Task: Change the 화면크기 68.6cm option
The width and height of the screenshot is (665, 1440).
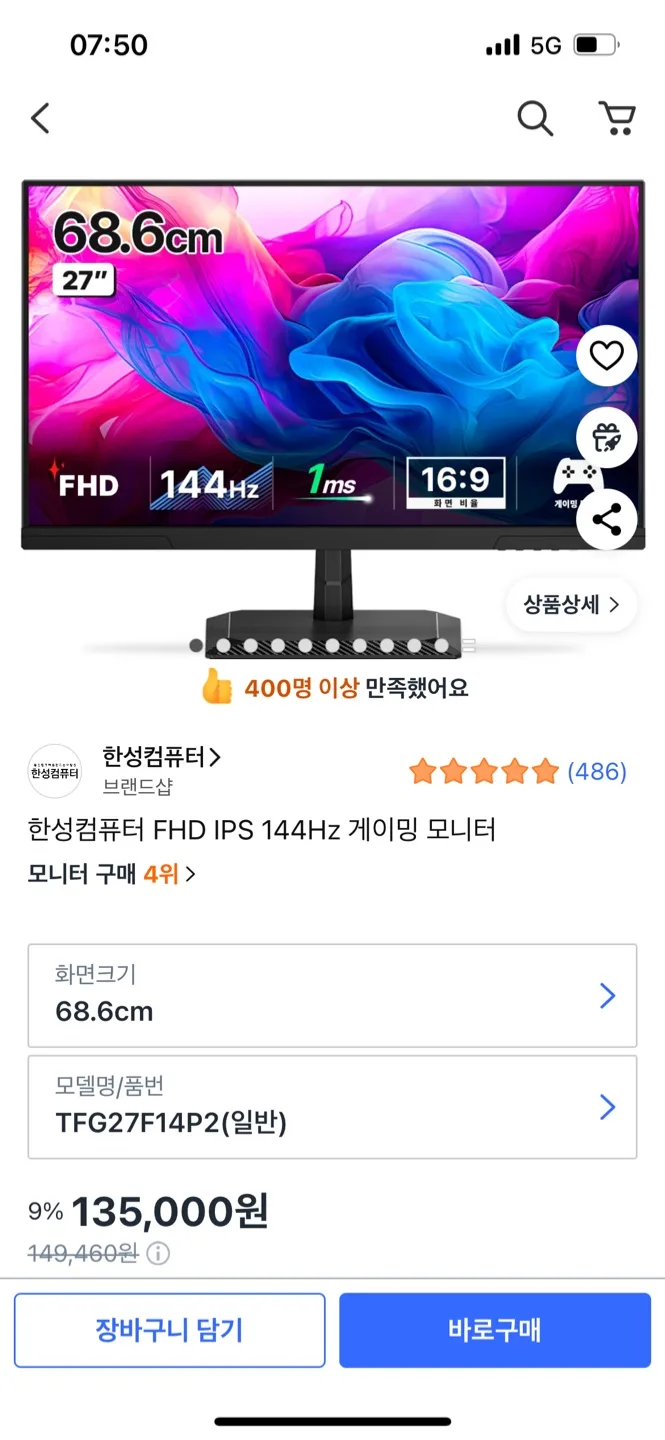Action: (332, 996)
